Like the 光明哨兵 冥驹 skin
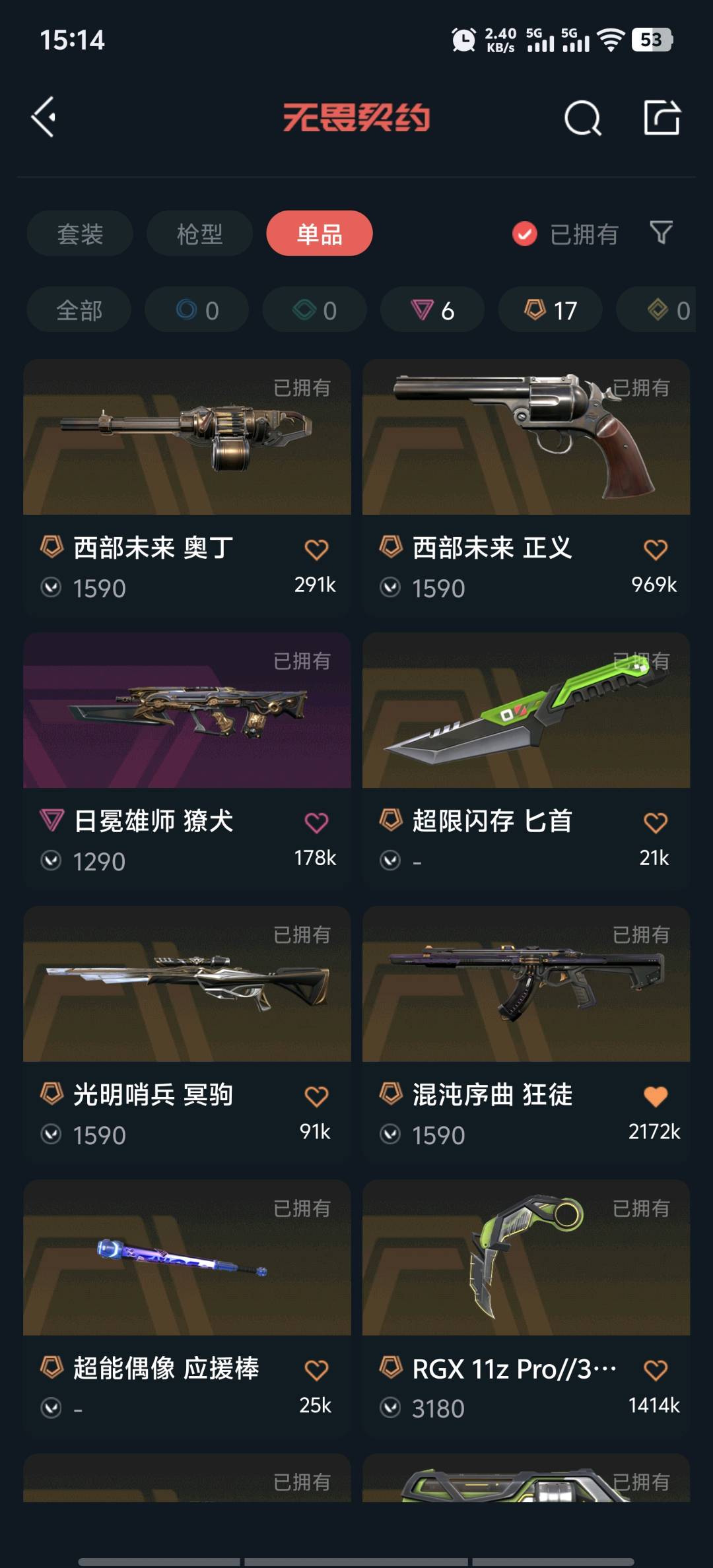This screenshot has height=1568, width=713. [x=316, y=1096]
